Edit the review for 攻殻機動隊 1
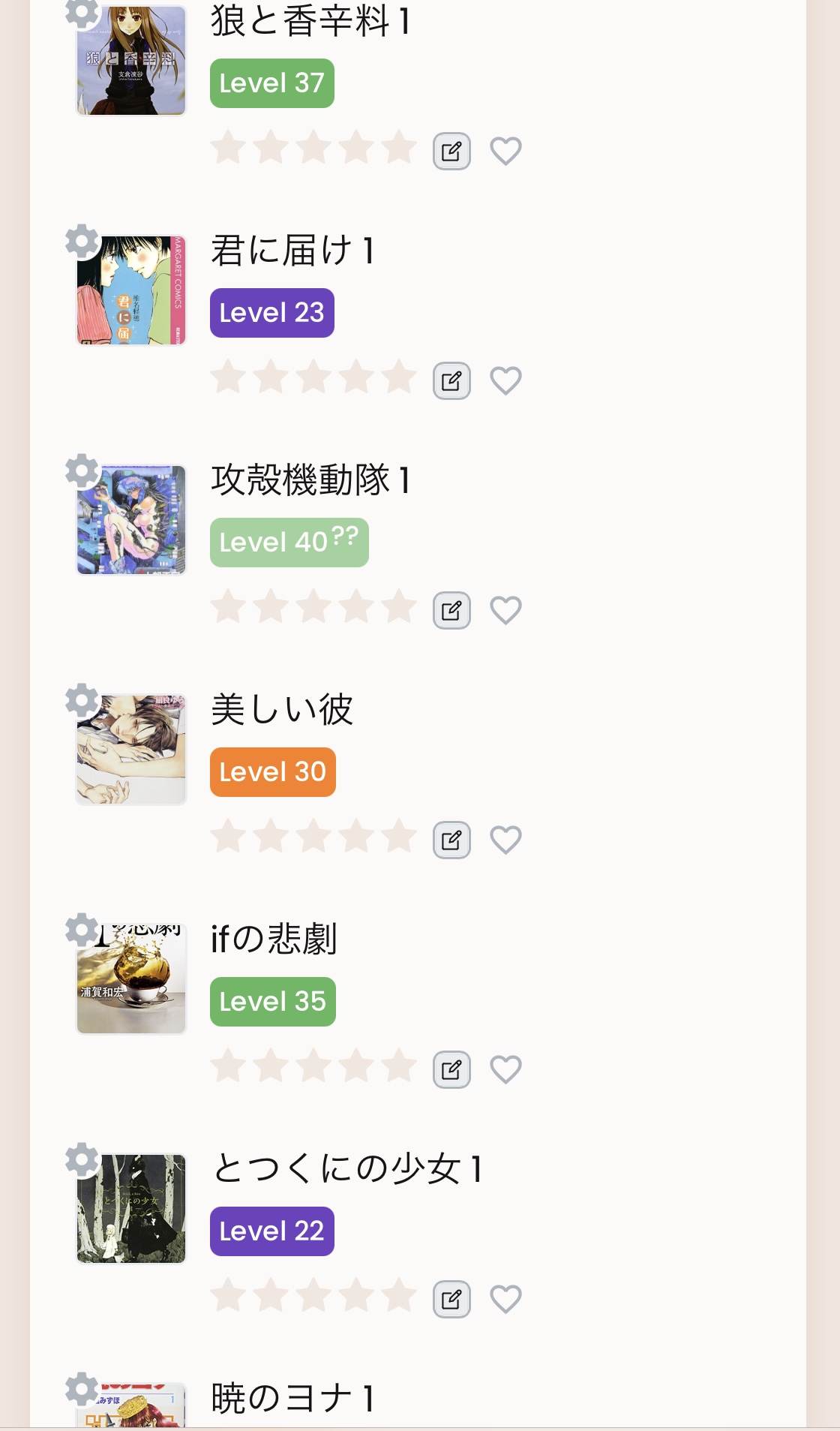The image size is (840, 1431). click(x=451, y=611)
